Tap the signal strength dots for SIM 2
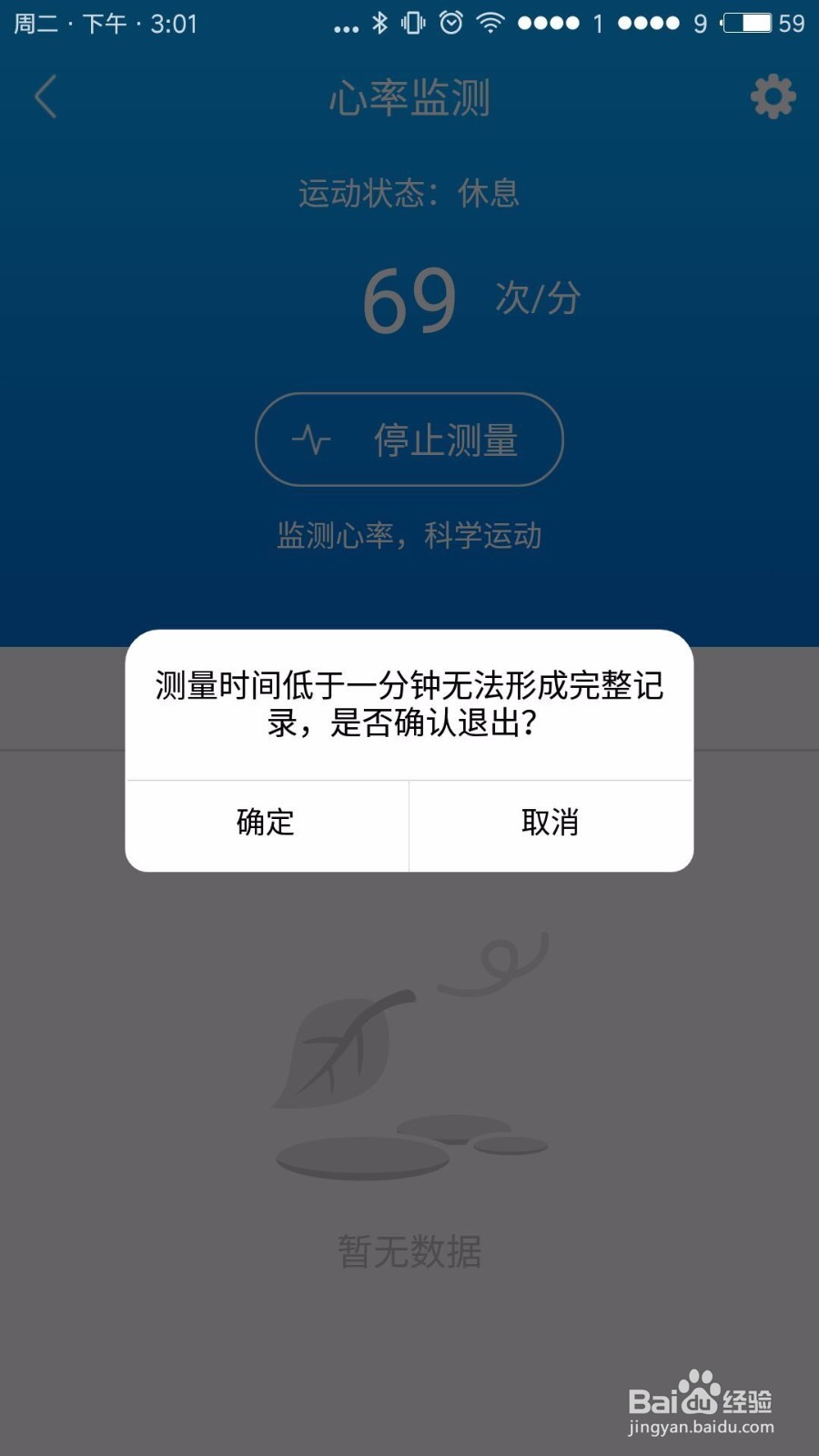Screen dimensions: 819x1456 [648, 25]
